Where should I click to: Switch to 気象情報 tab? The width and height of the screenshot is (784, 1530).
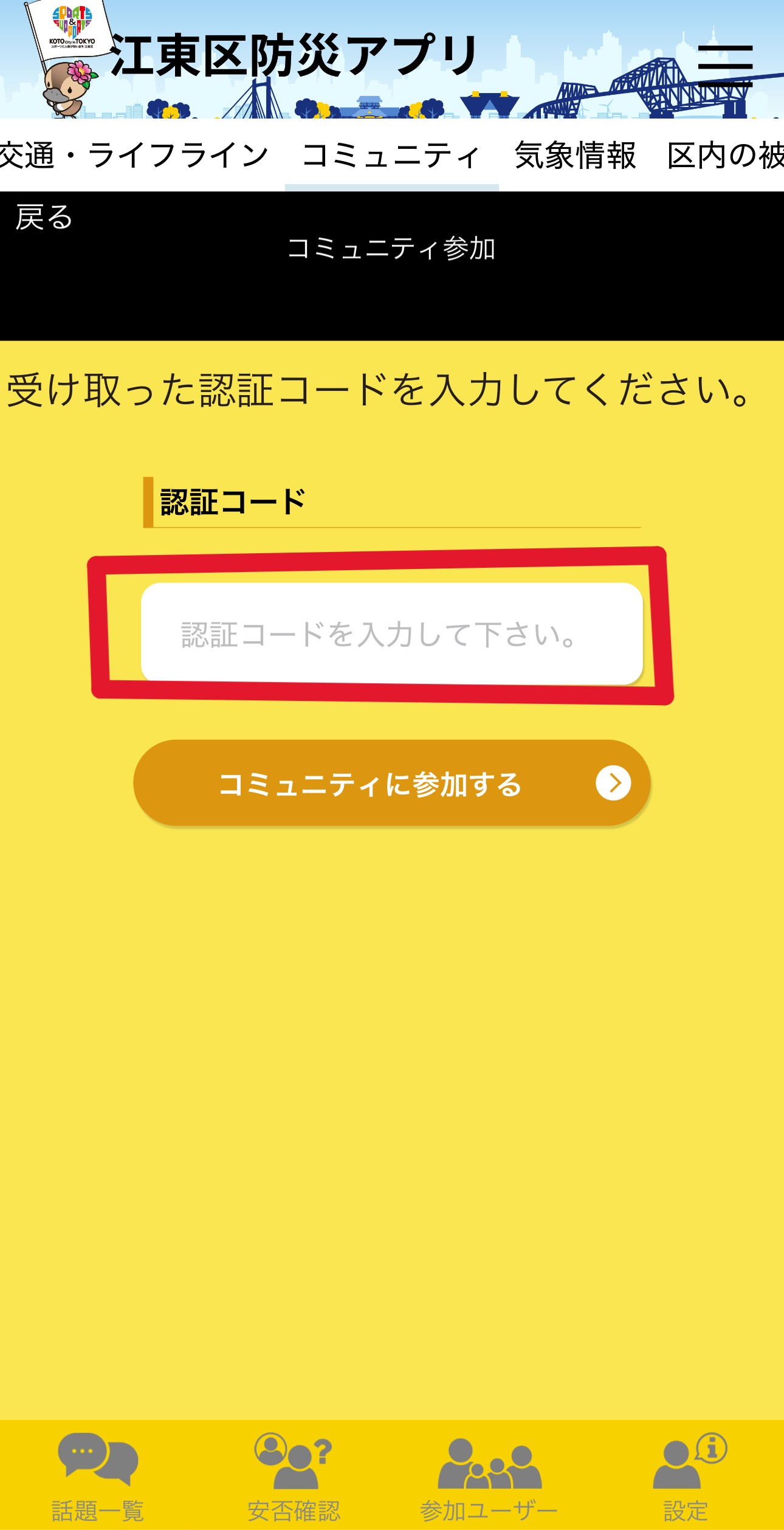pos(575,156)
